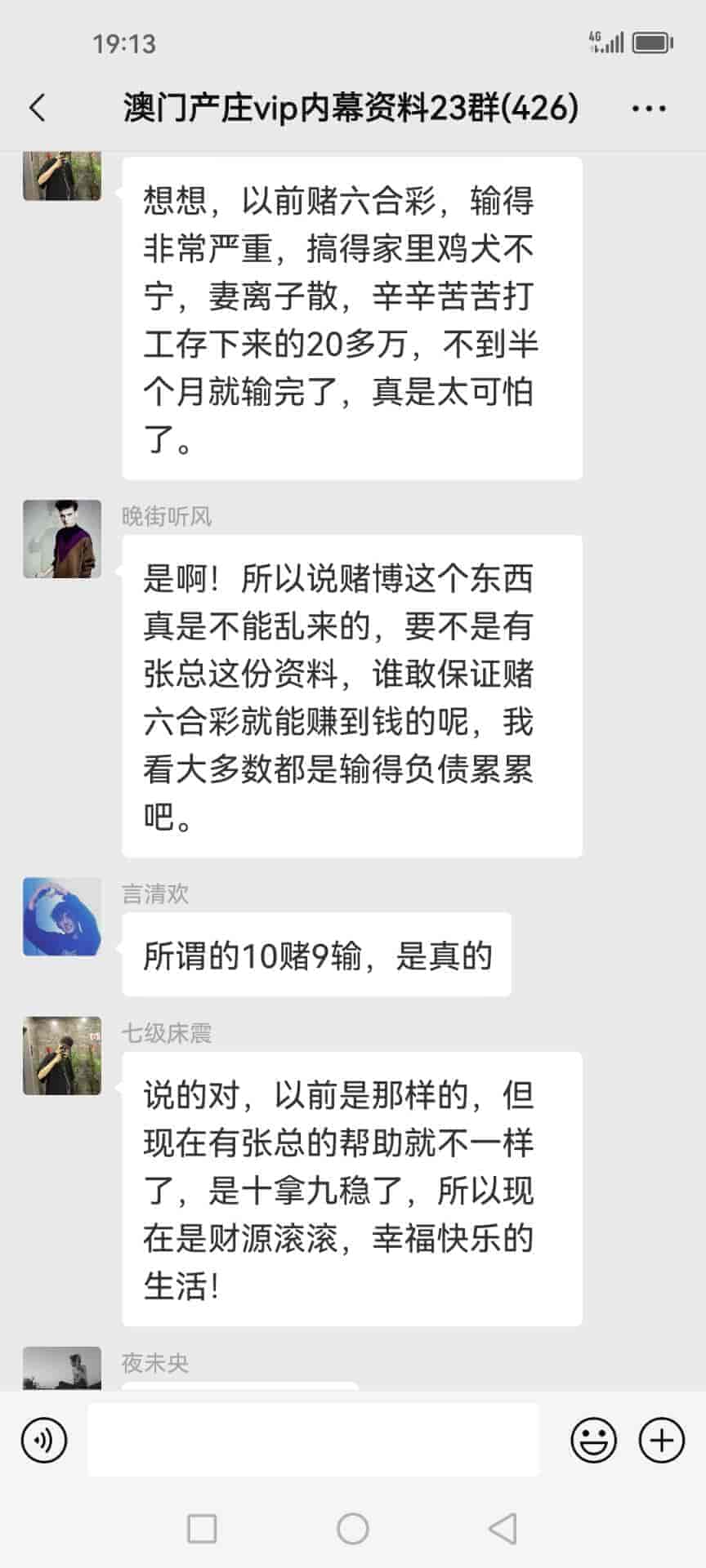Open 晚街听风's profile avatar

[62, 539]
